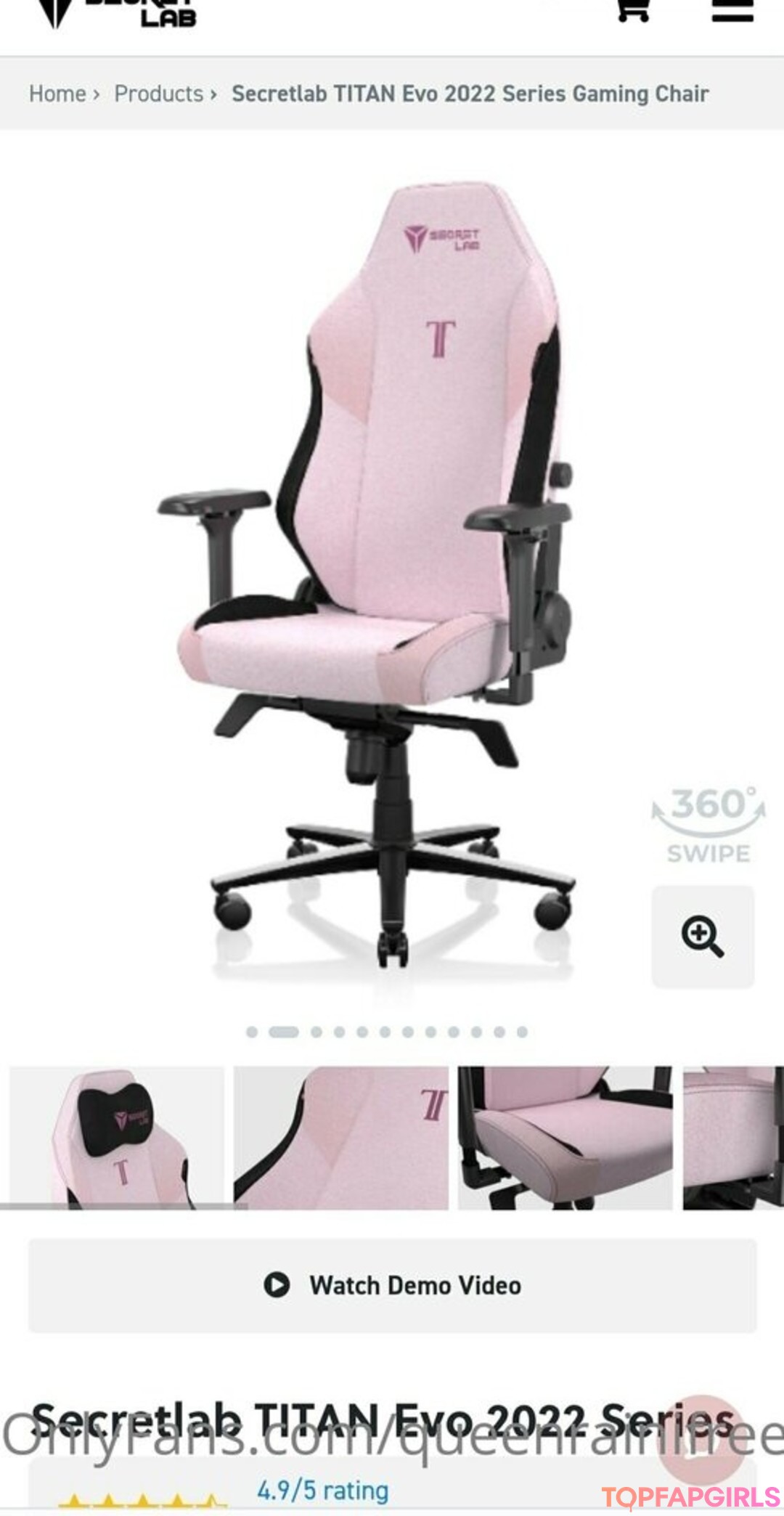Select the thumbnail showing the black head pillow
784x1516 pixels.
click(x=116, y=1137)
